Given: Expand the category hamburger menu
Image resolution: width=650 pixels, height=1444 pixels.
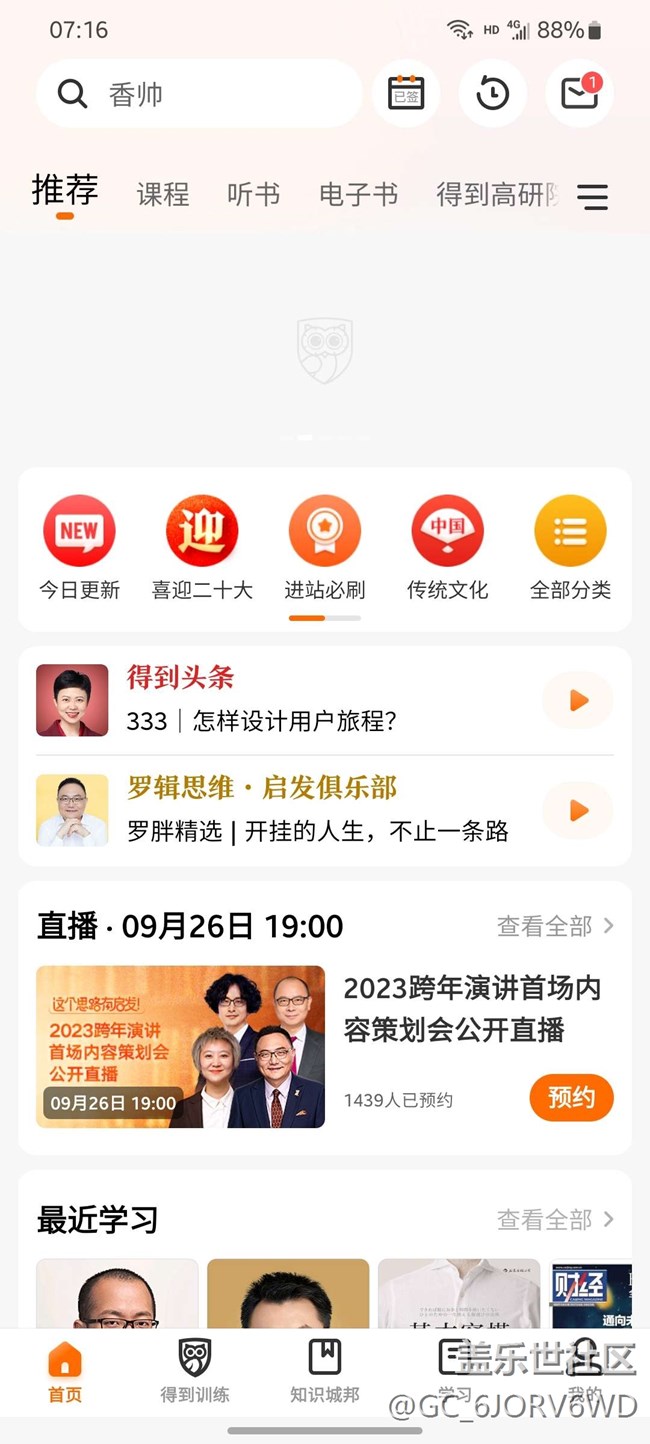Looking at the screenshot, I should [x=593, y=197].
